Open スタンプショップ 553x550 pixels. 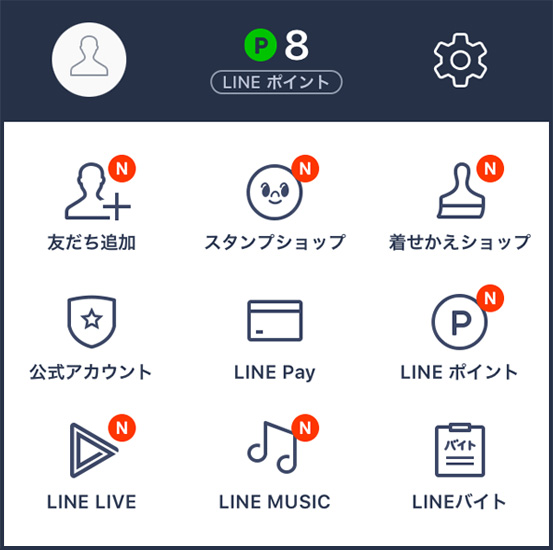(x=275, y=204)
